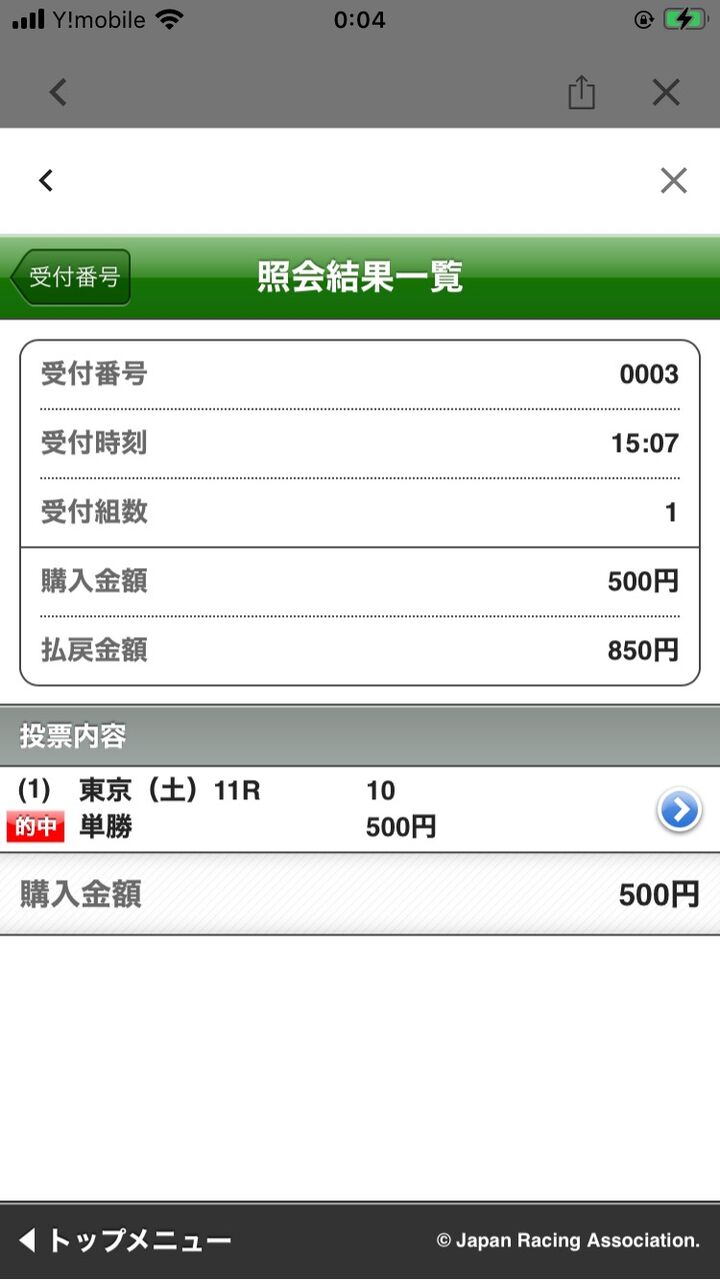The width and height of the screenshot is (720, 1280).
Task: Close the browser view with top X
Action: click(666, 93)
